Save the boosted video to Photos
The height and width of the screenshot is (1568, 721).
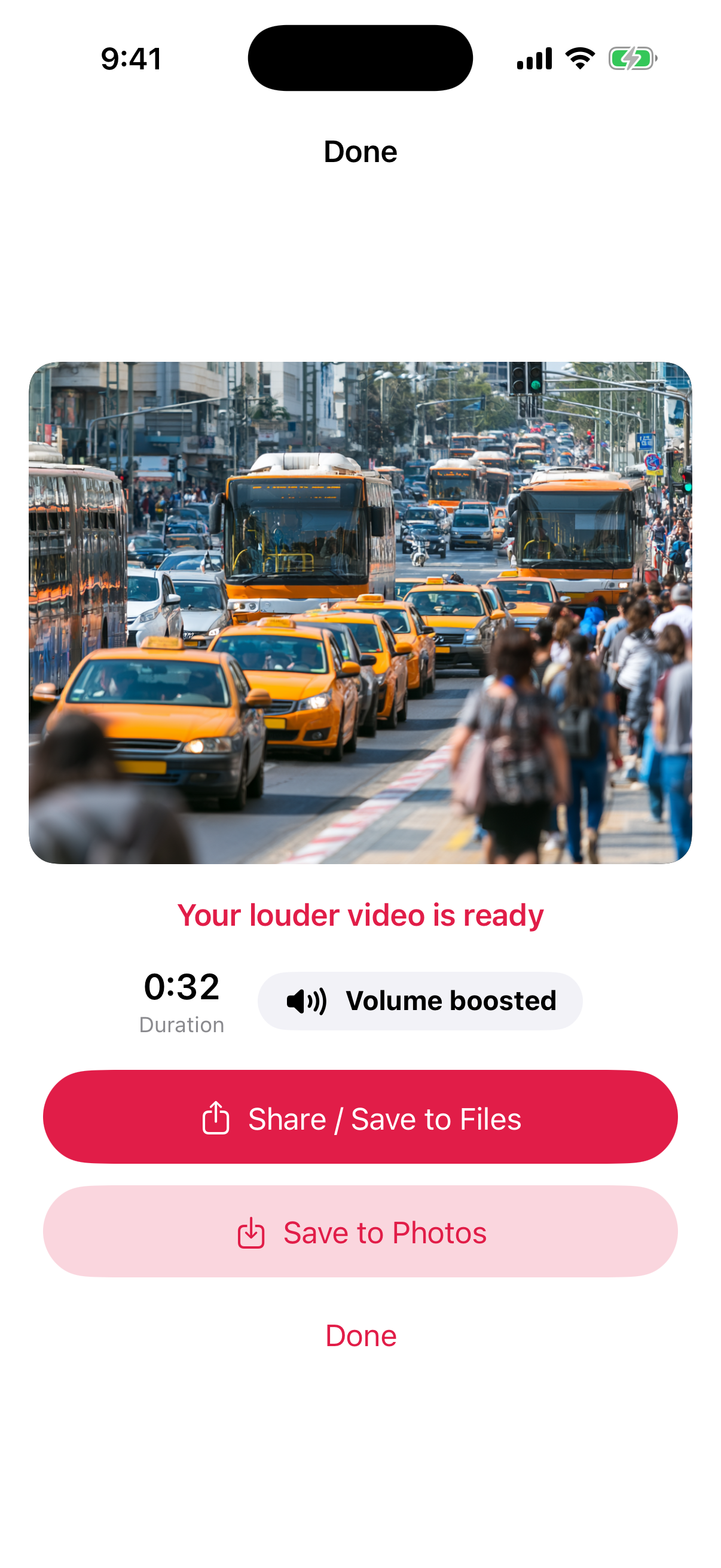360,1231
